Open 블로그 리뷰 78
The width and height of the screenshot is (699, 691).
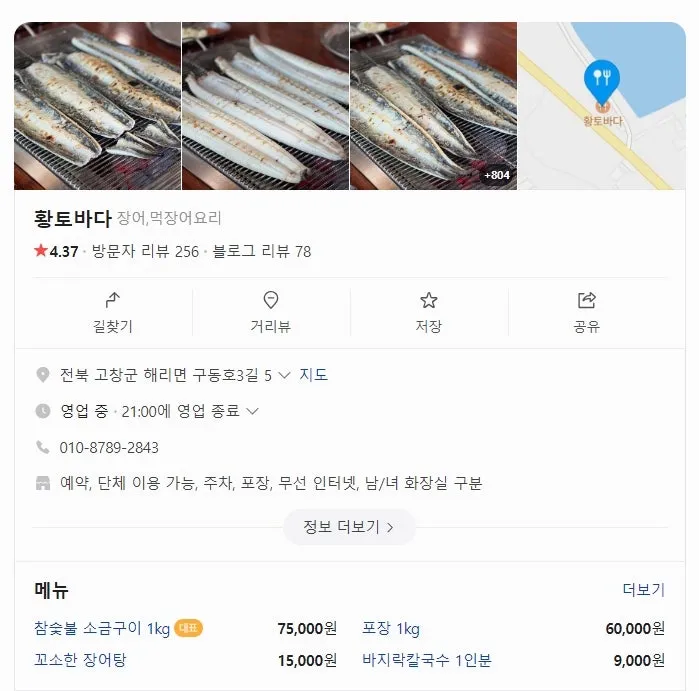pos(261,251)
